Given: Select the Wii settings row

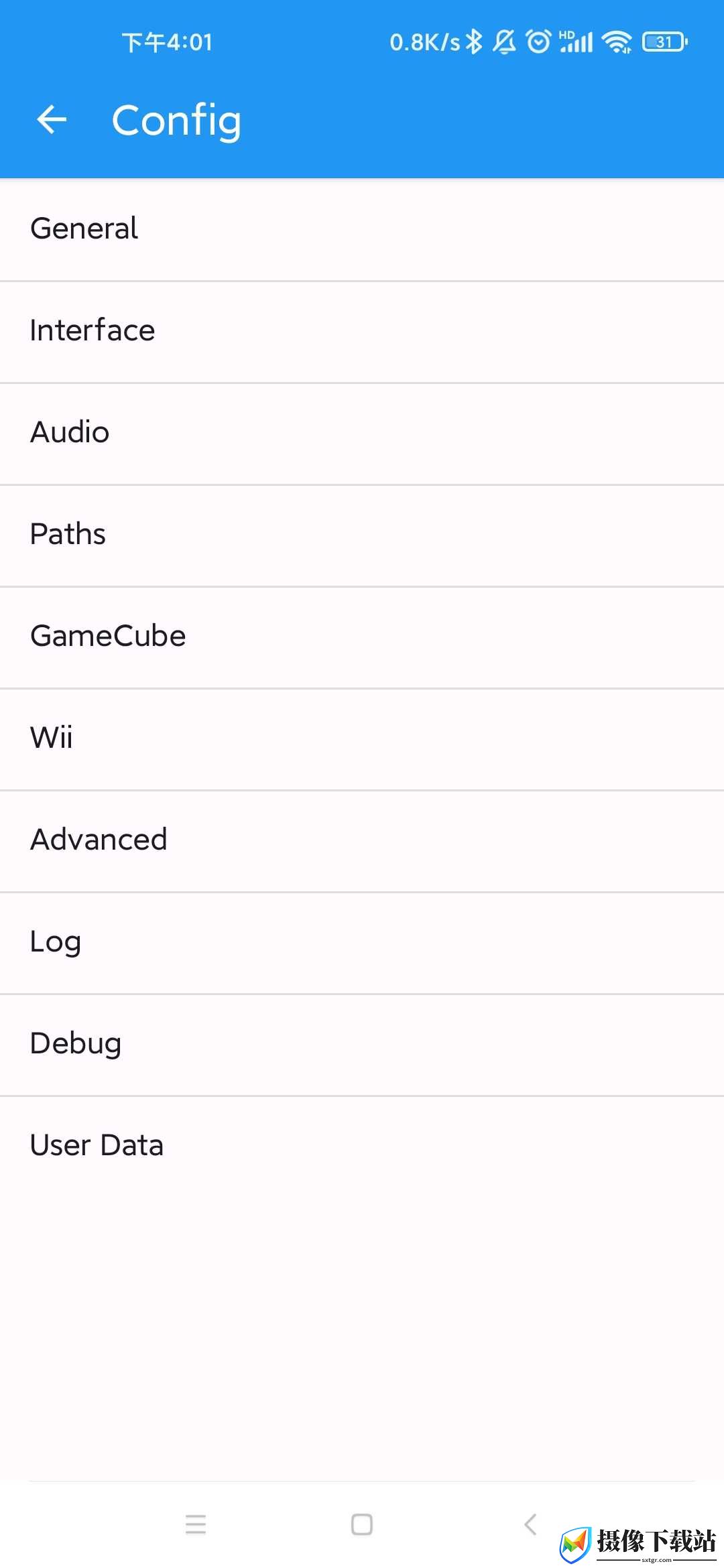Looking at the screenshot, I should click(x=362, y=739).
